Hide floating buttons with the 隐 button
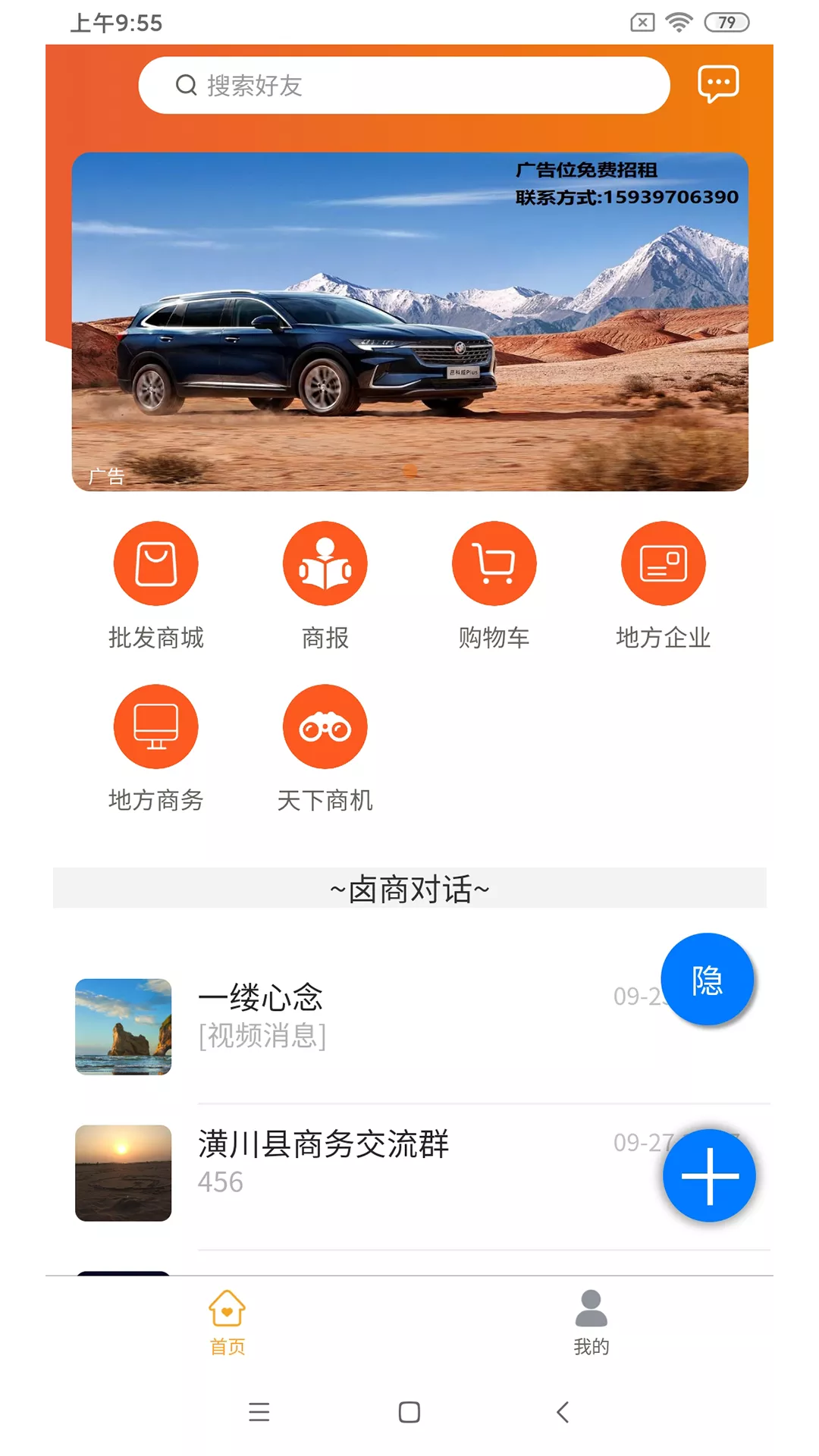This screenshot has width=819, height=1456. pyautogui.click(x=707, y=978)
